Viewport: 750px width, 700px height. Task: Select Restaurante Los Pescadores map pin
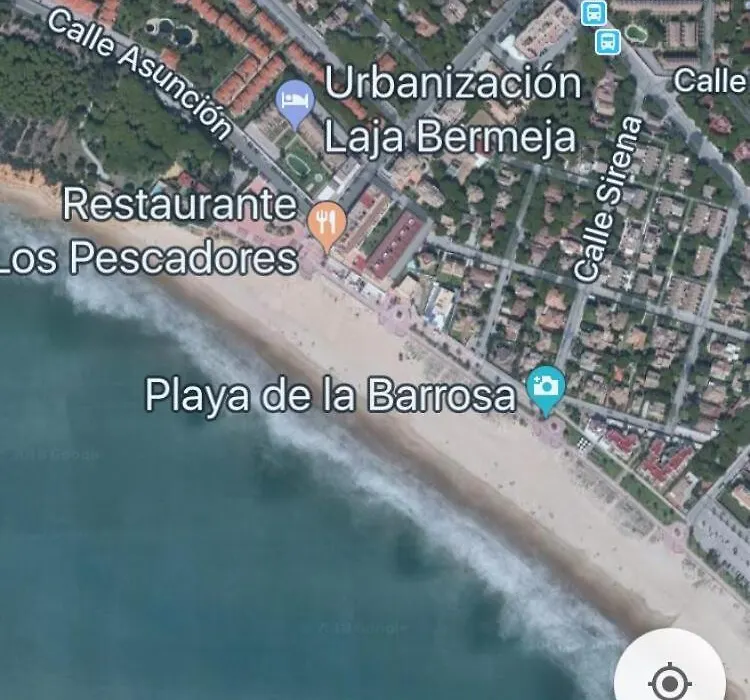coord(326,223)
